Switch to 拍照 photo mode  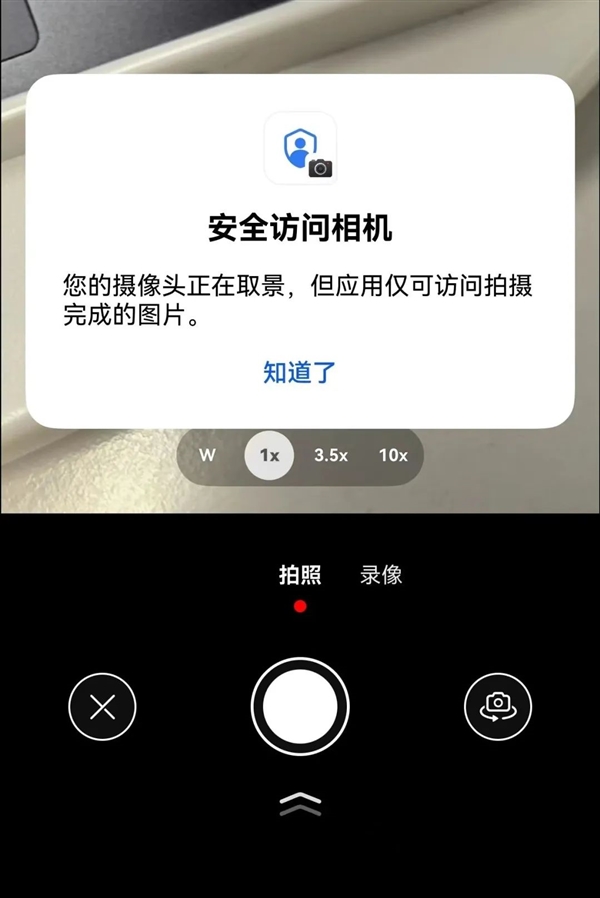[299, 575]
